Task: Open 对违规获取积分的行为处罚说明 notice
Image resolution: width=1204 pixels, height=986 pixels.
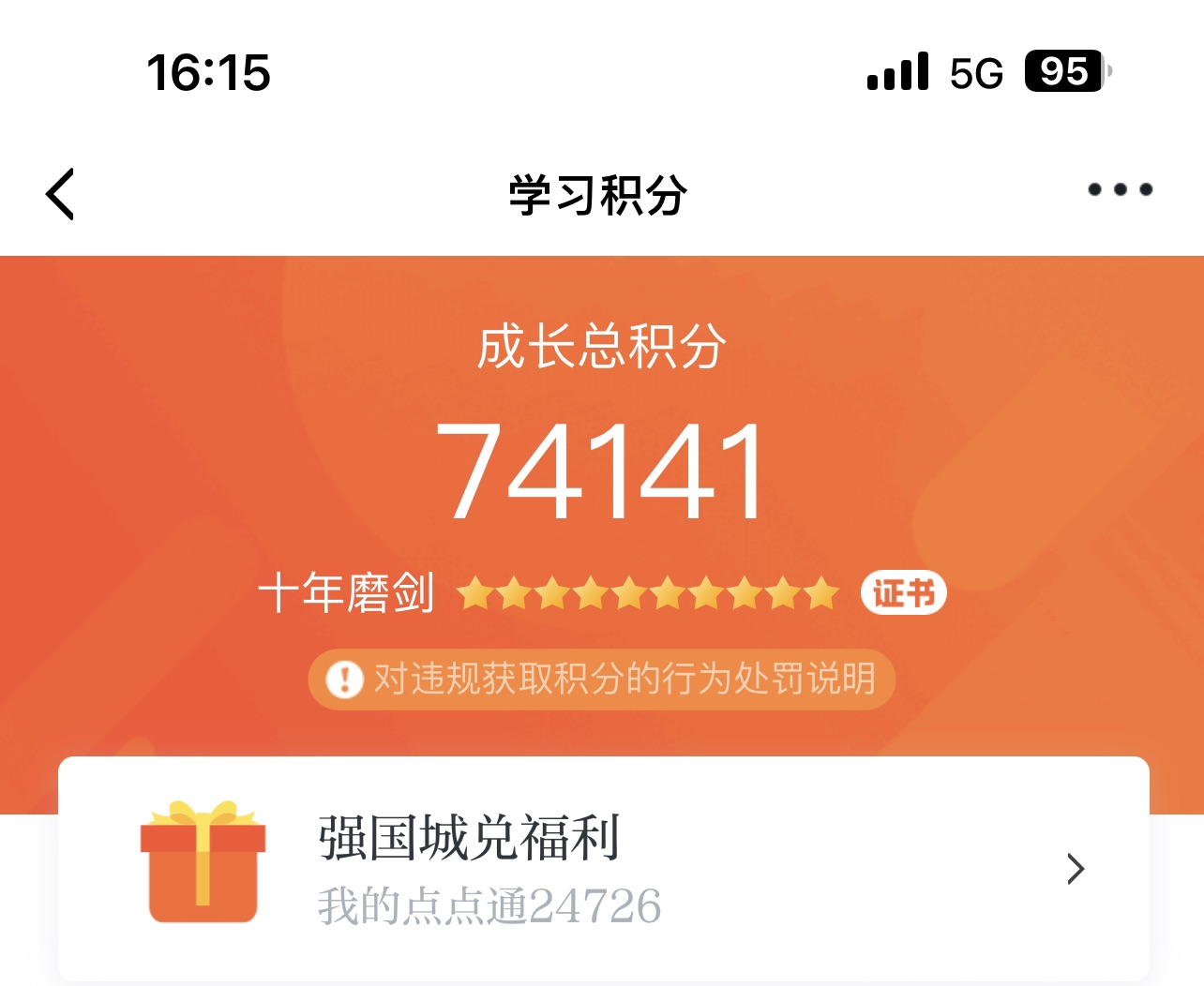Action: pyautogui.click(x=602, y=679)
